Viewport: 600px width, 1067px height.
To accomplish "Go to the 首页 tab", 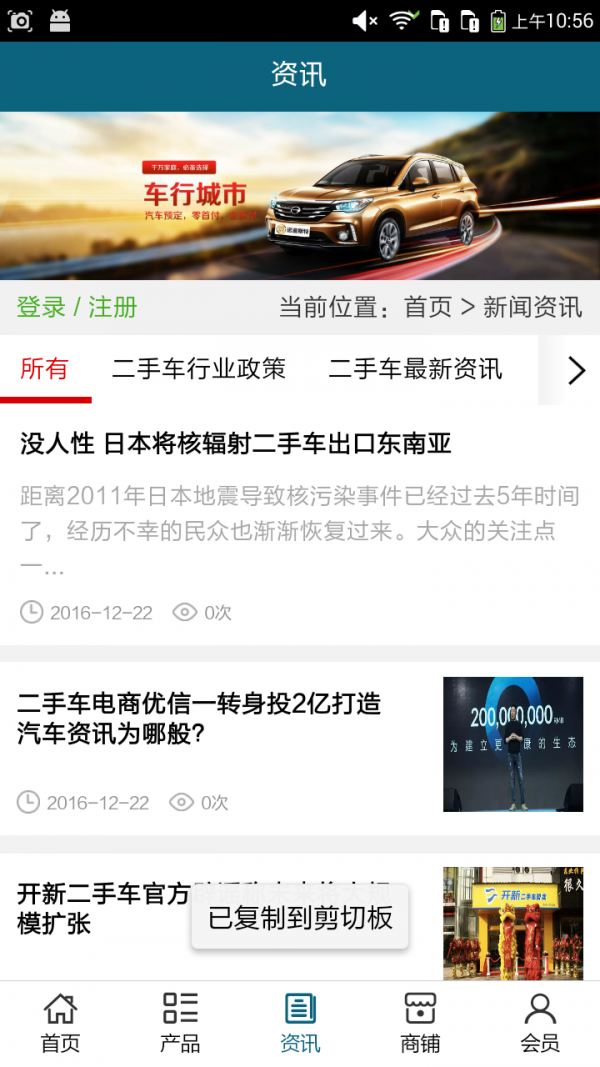I will pos(60,1023).
